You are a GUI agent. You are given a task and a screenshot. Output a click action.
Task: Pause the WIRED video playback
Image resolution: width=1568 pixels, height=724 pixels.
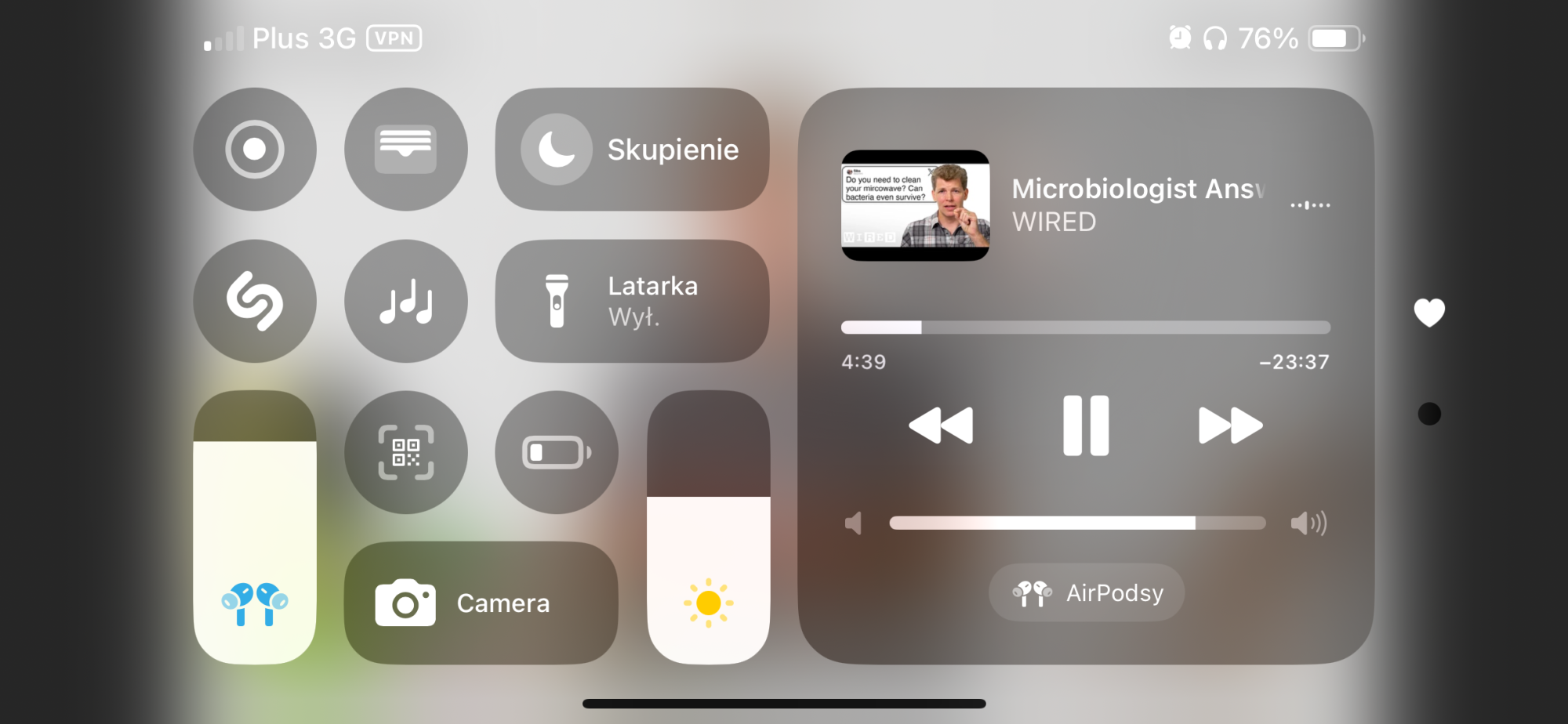(1086, 425)
